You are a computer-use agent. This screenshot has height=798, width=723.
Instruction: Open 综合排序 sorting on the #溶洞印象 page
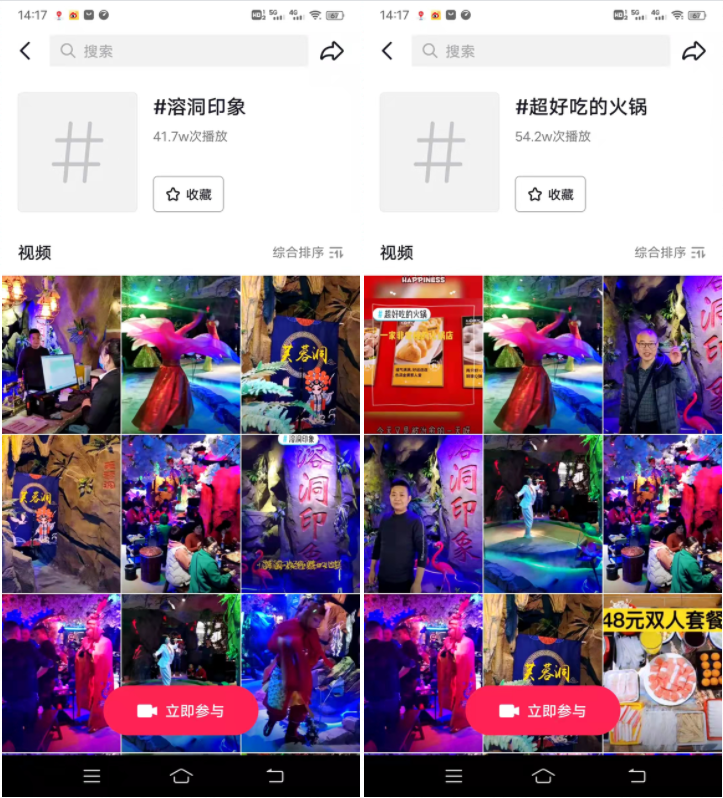(308, 253)
